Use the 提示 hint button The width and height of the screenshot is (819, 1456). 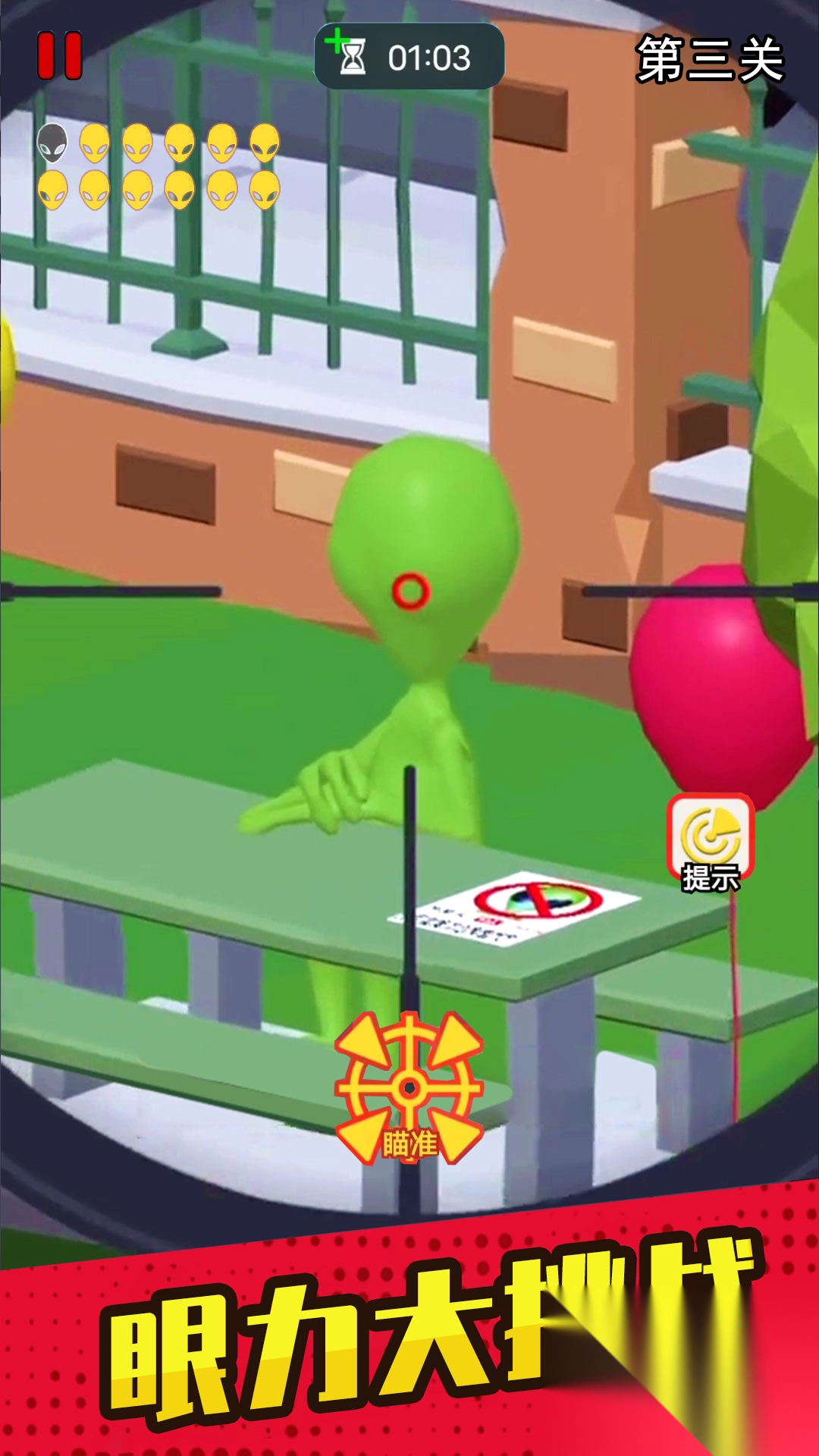[x=710, y=843]
